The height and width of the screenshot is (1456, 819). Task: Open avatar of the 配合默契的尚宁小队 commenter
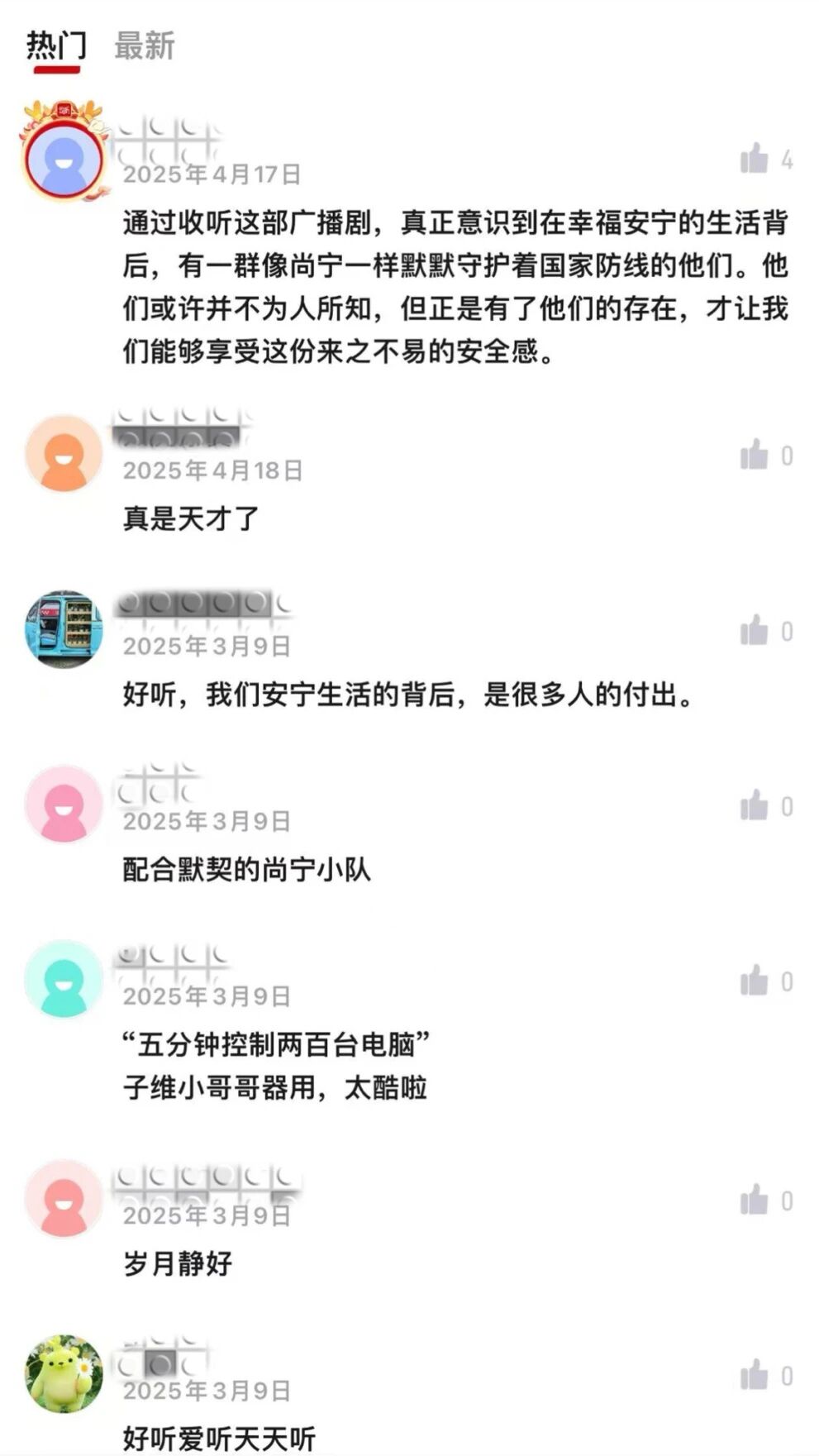pyautogui.click(x=64, y=804)
